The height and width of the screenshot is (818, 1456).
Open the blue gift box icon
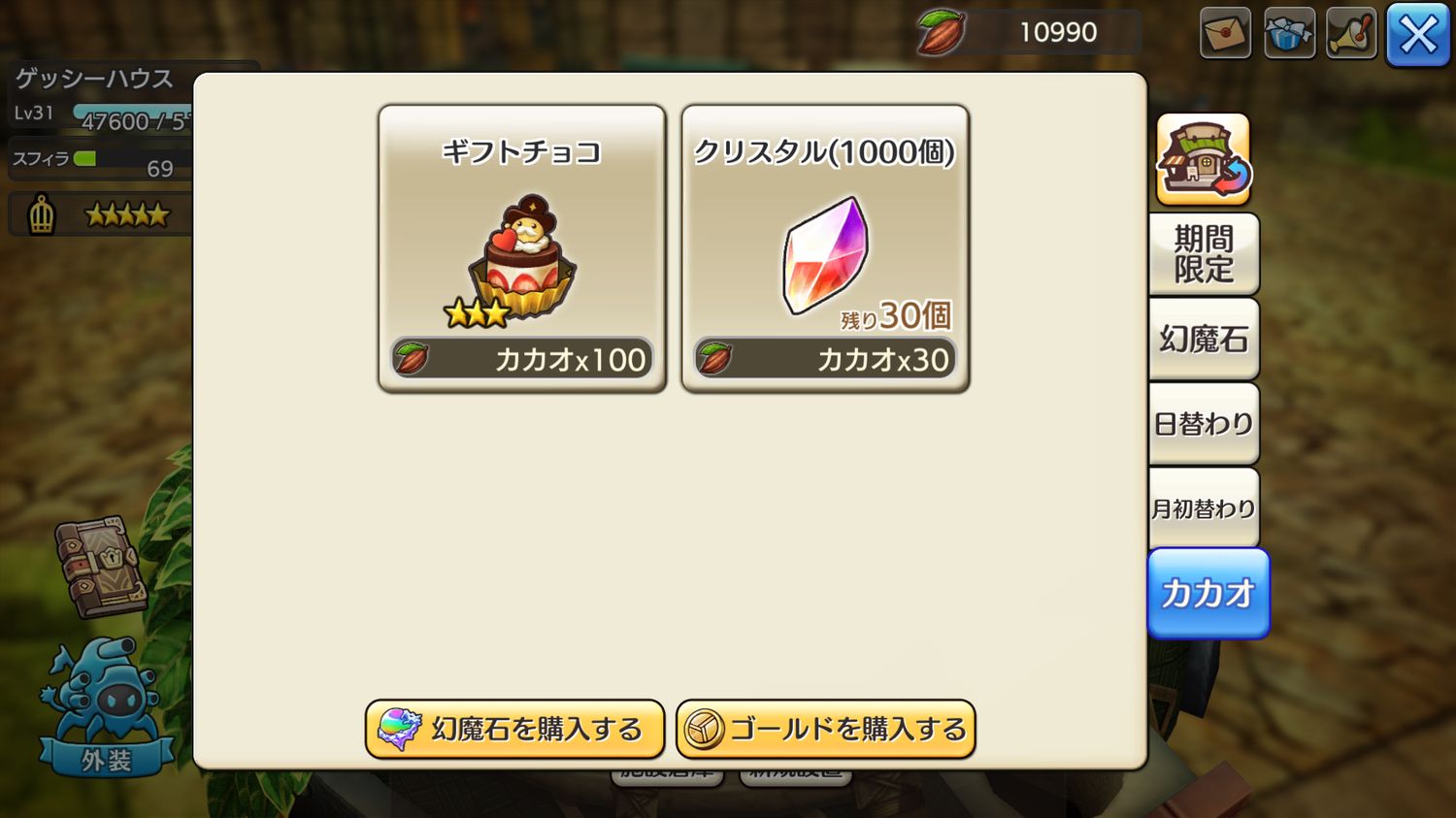click(1289, 34)
